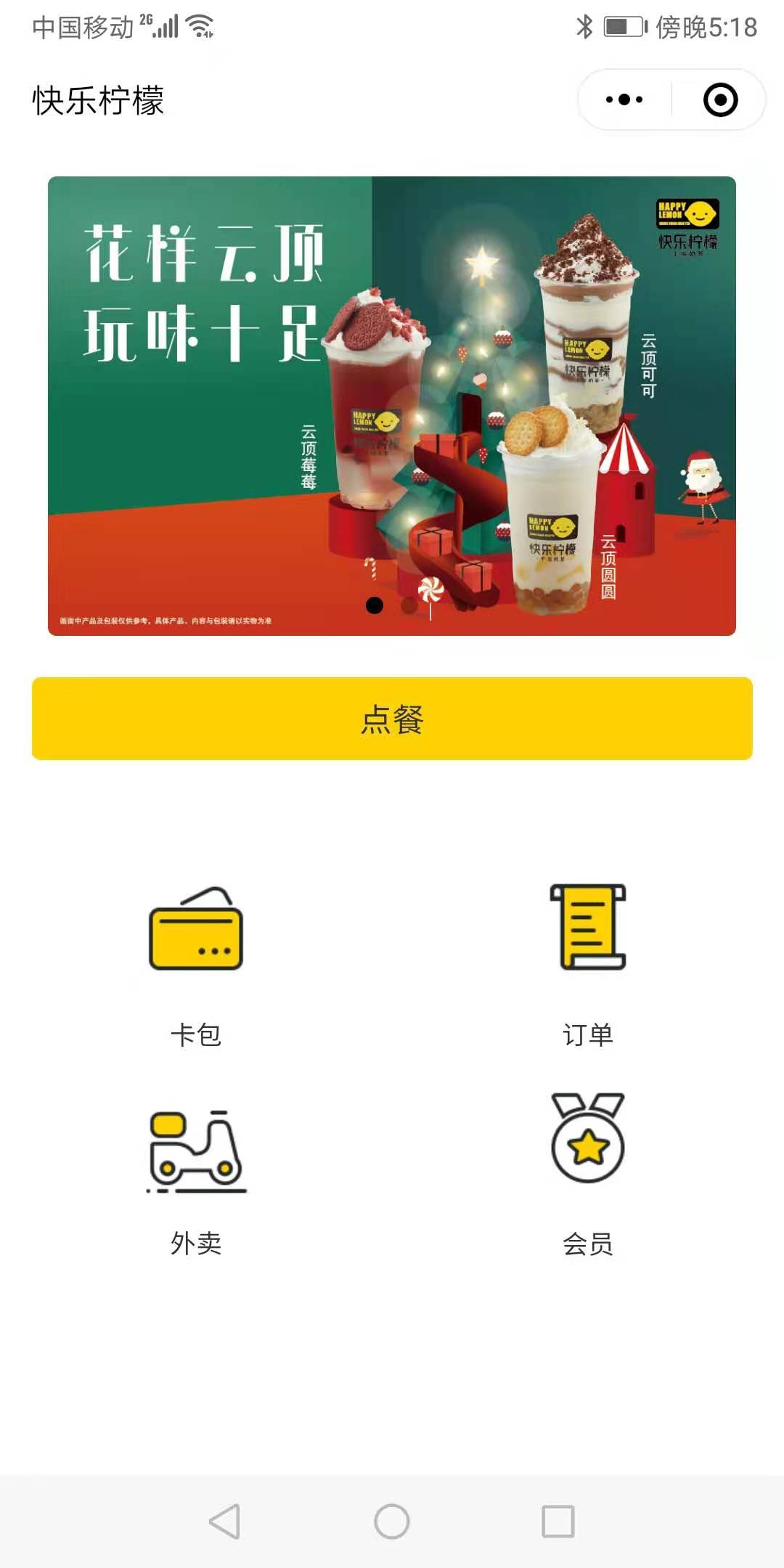Tap the 点餐 order button

coord(392,719)
